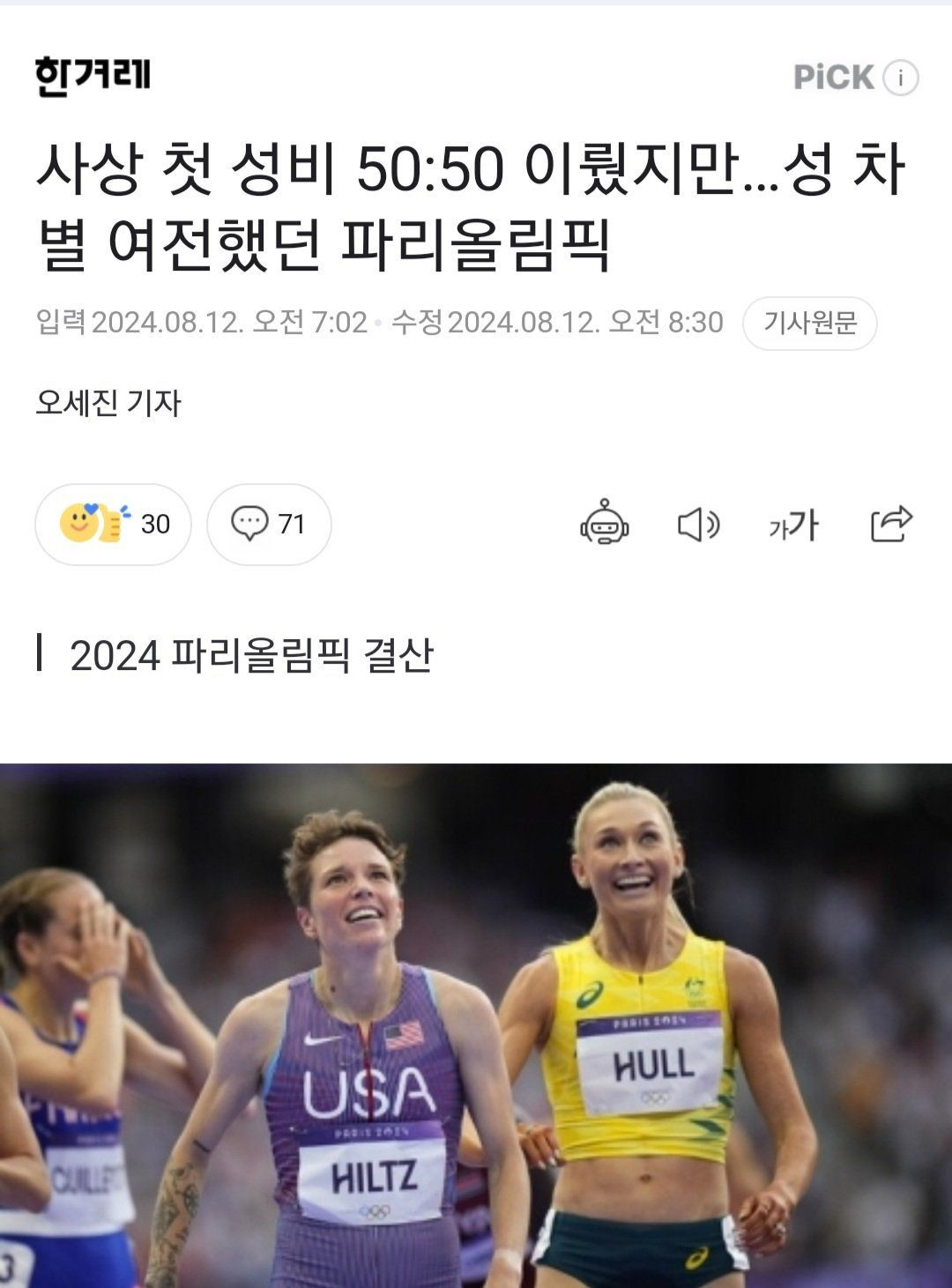
Task: Share this article
Action: click(x=890, y=524)
